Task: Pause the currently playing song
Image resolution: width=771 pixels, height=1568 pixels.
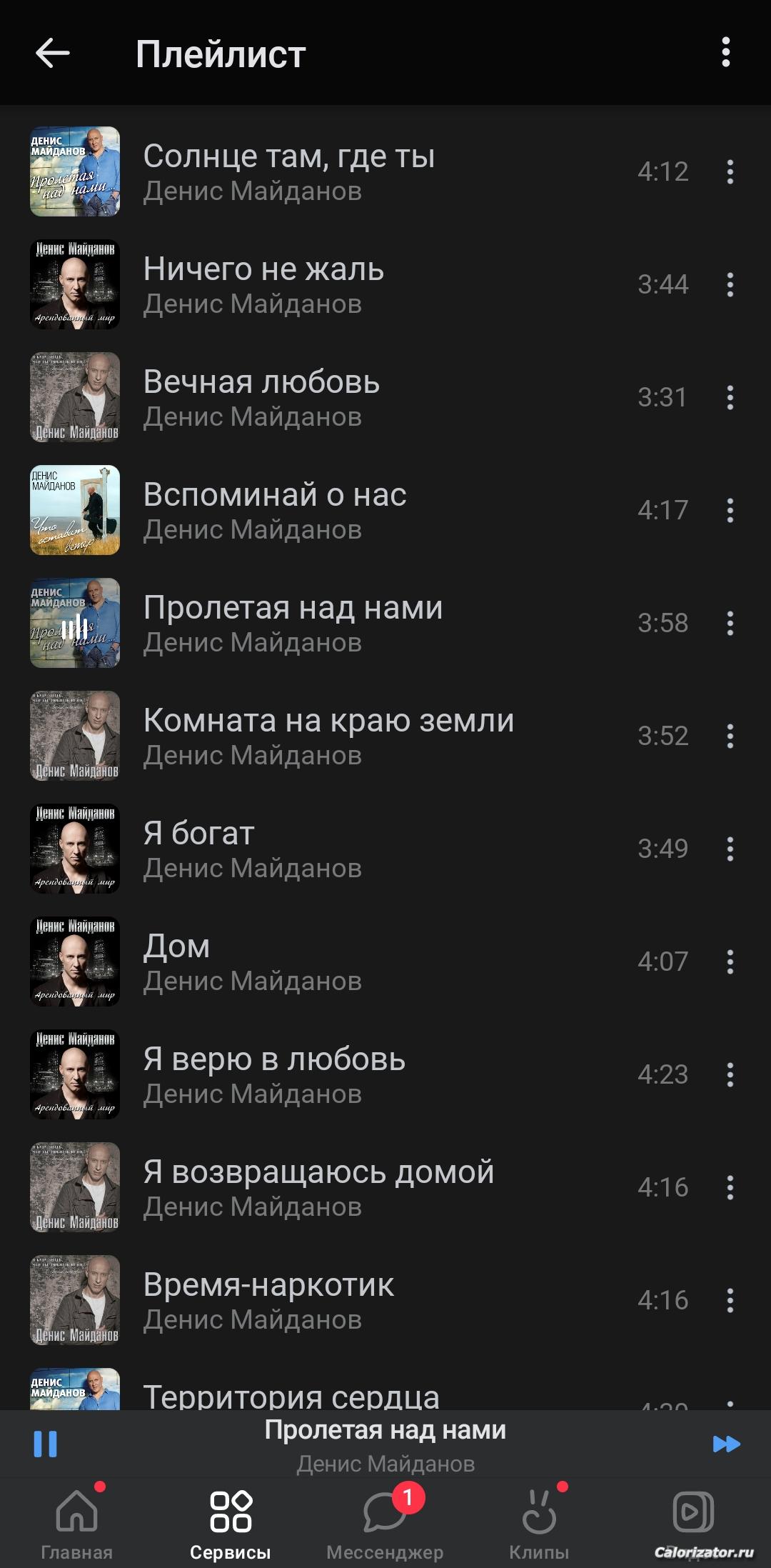Action: 46,1444
